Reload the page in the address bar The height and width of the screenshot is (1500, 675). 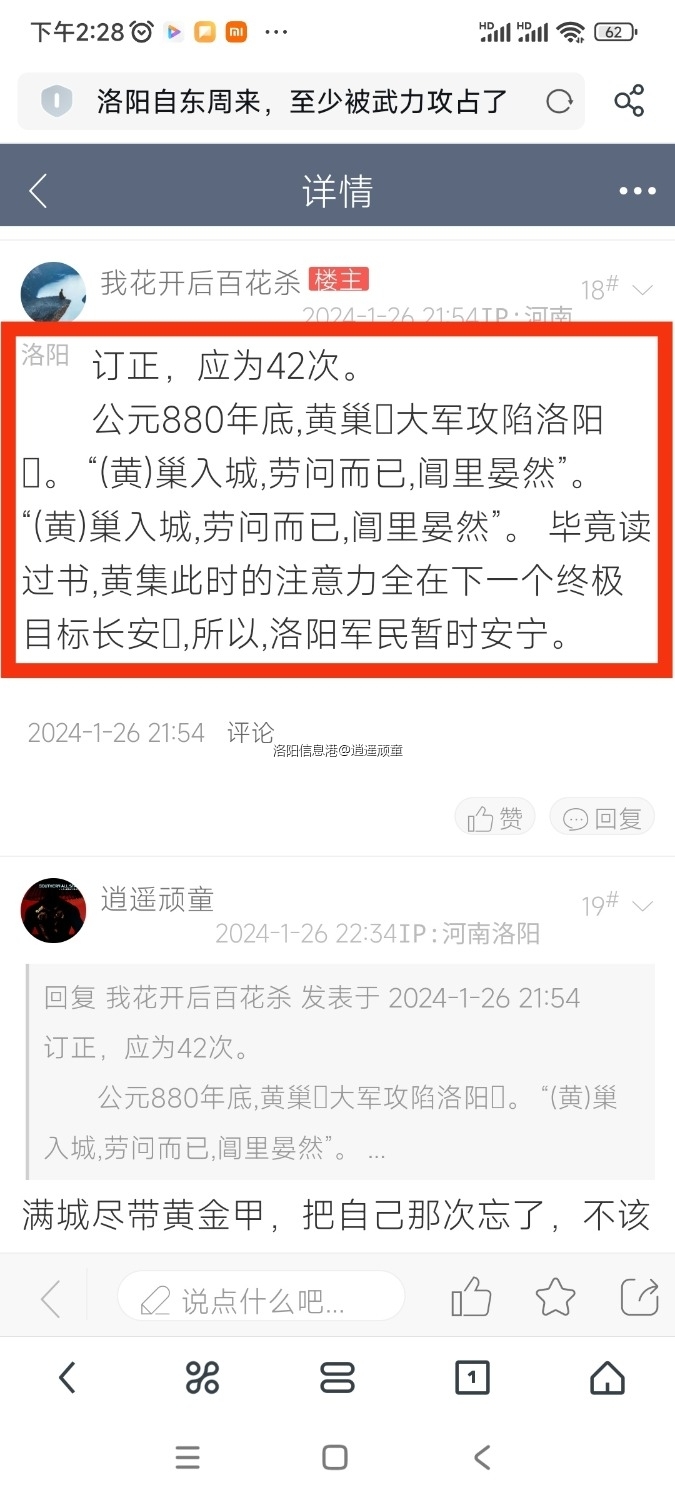559,101
